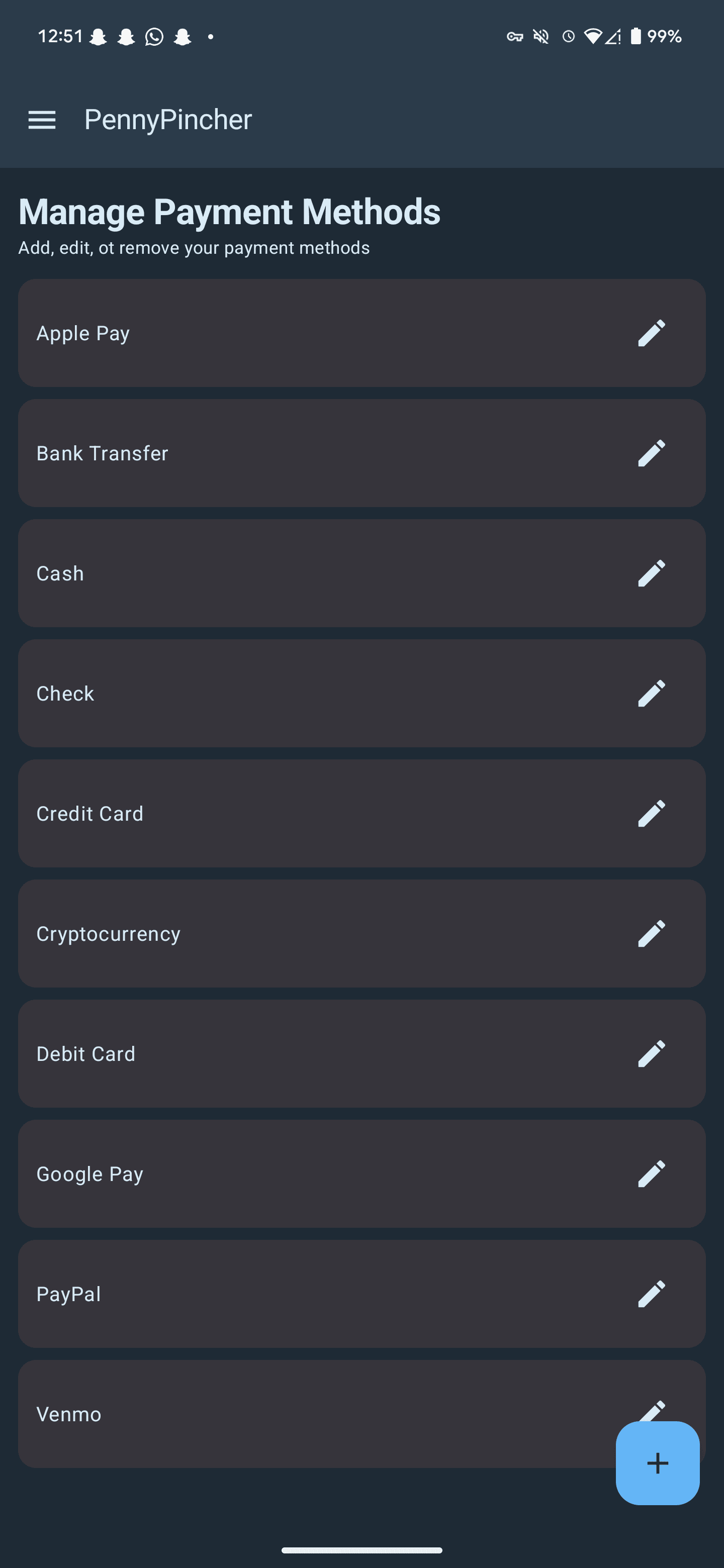Image resolution: width=724 pixels, height=1568 pixels.
Task: Select the Google Pay row
Action: pyautogui.click(x=243, y=1173)
